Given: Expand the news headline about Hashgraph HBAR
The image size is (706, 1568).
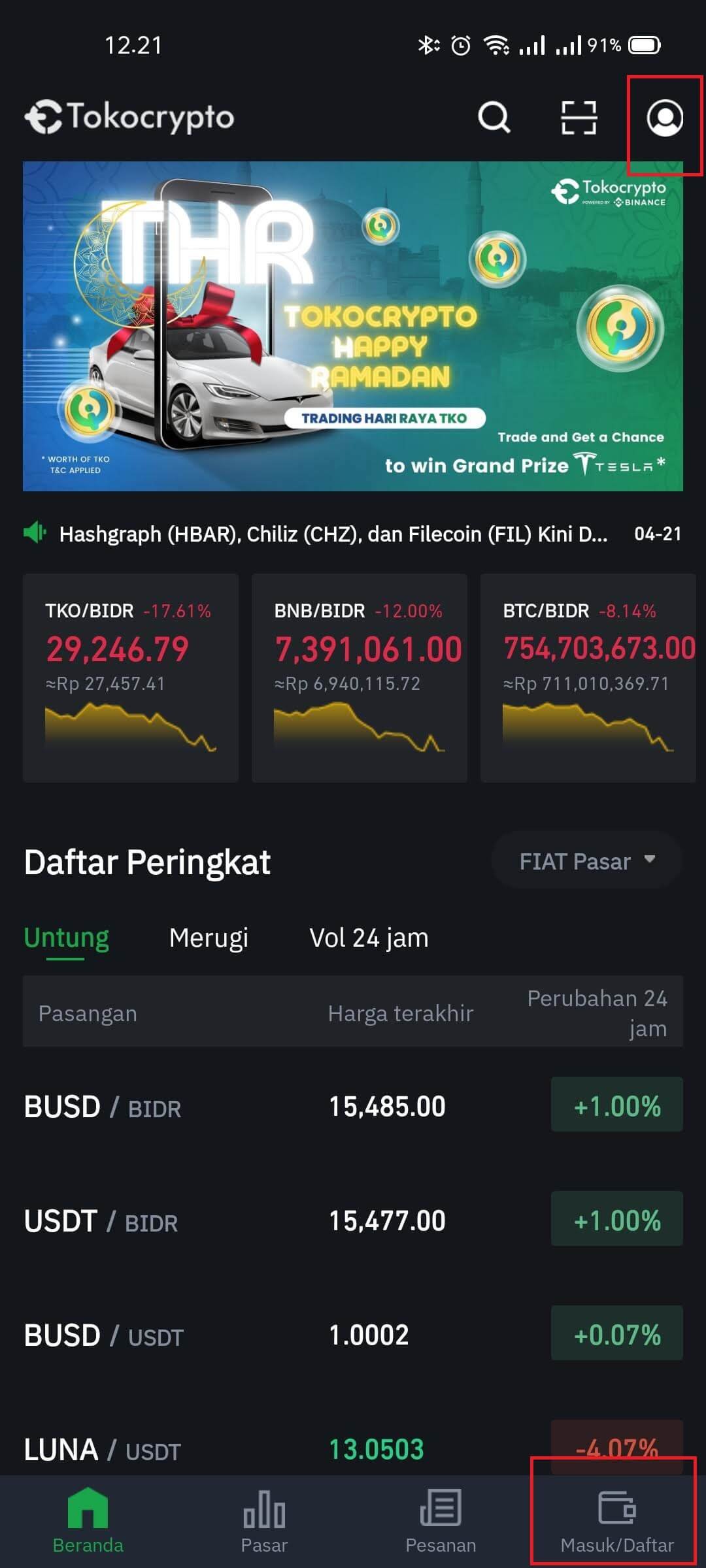Looking at the screenshot, I should coord(333,534).
